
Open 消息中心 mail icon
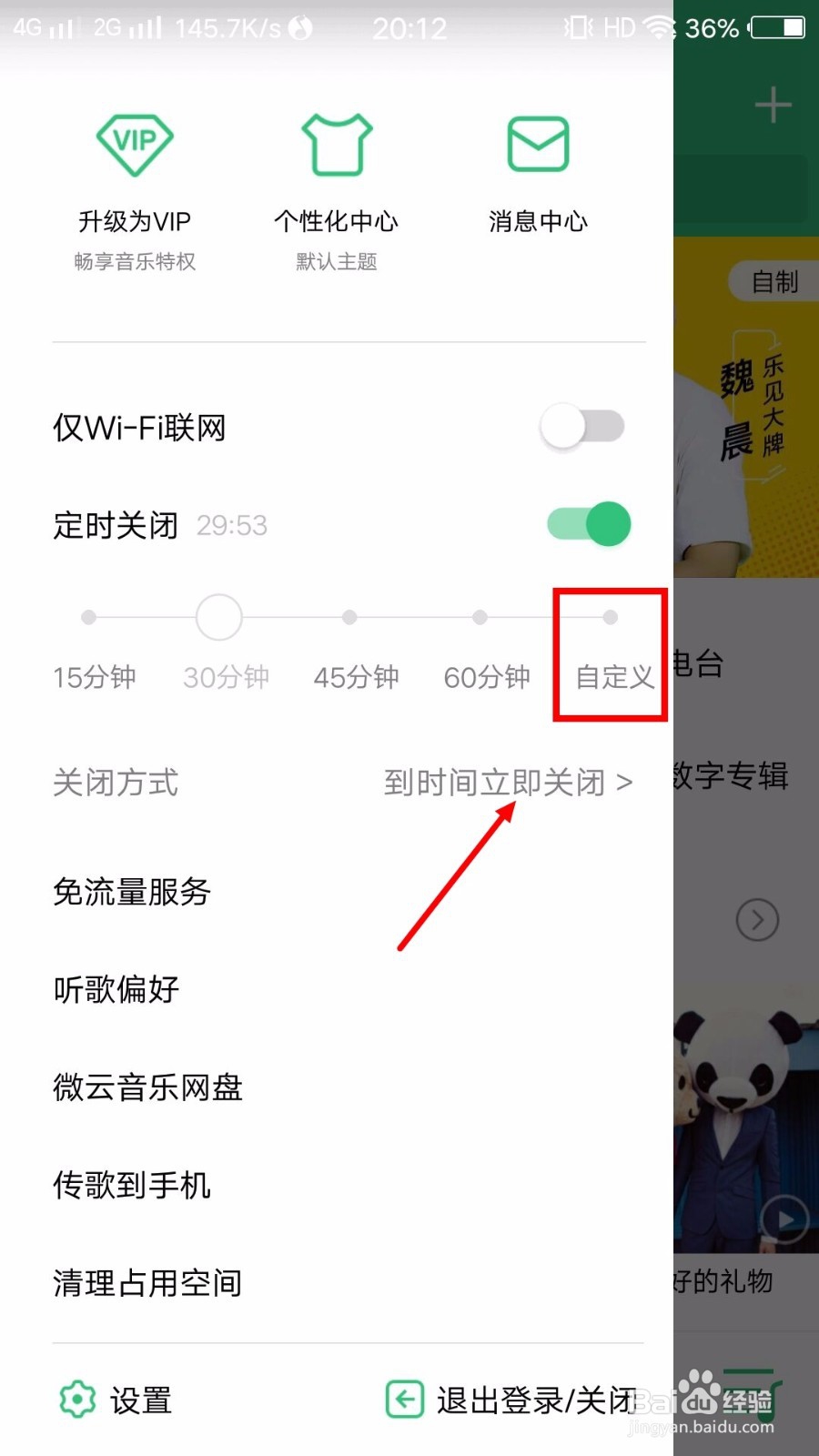(x=538, y=144)
